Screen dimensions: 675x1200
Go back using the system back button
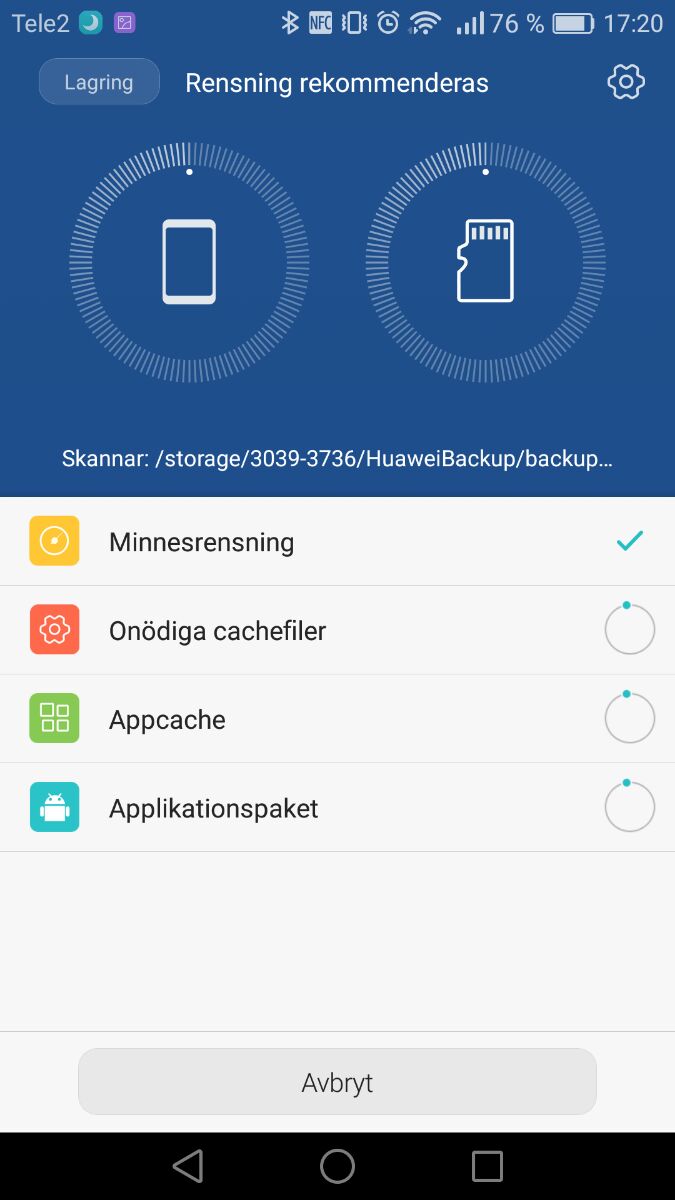point(188,1166)
